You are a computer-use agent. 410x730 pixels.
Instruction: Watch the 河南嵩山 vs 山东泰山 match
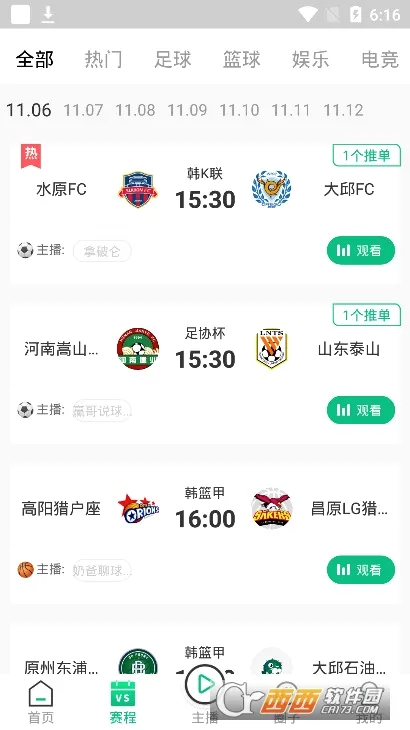[x=361, y=410]
